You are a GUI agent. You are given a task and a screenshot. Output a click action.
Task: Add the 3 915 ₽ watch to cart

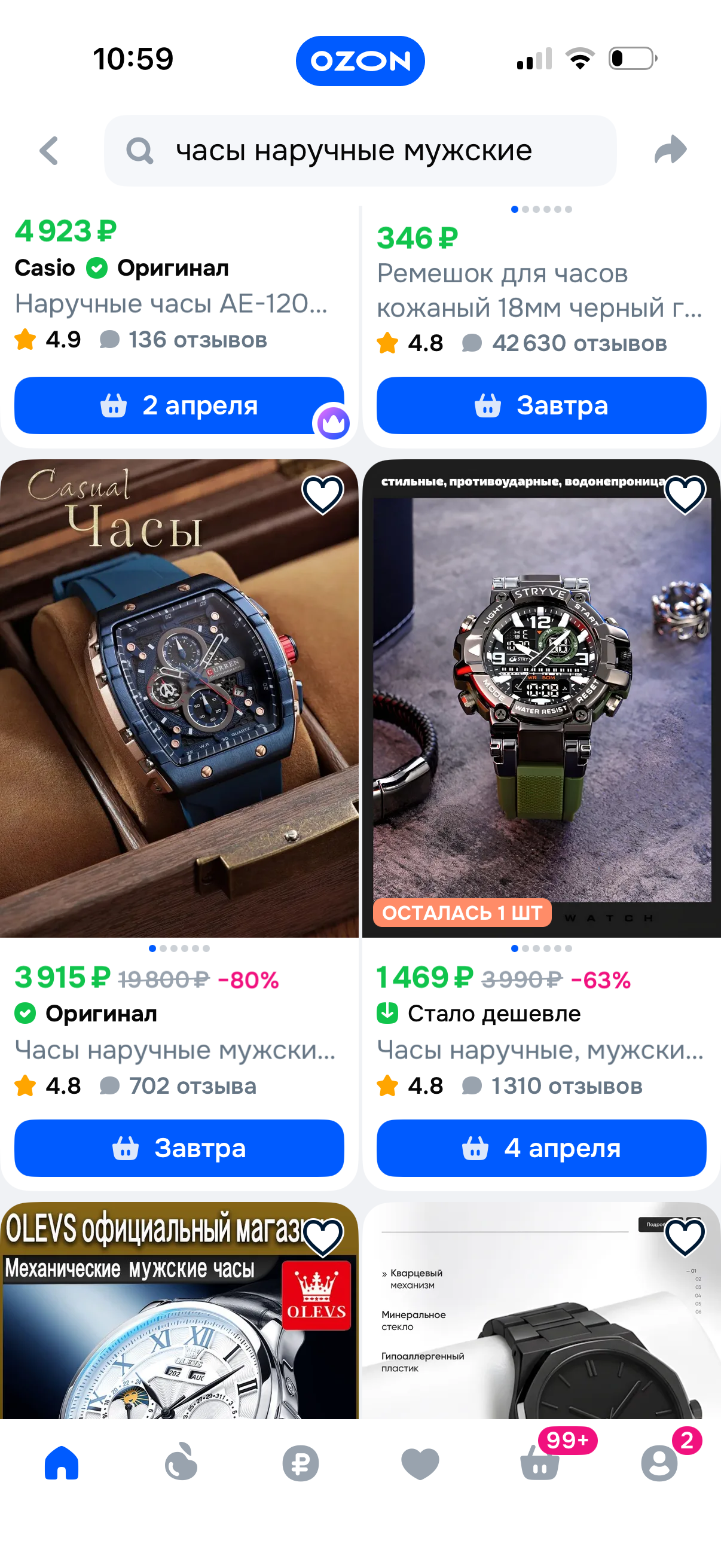pos(178,1148)
